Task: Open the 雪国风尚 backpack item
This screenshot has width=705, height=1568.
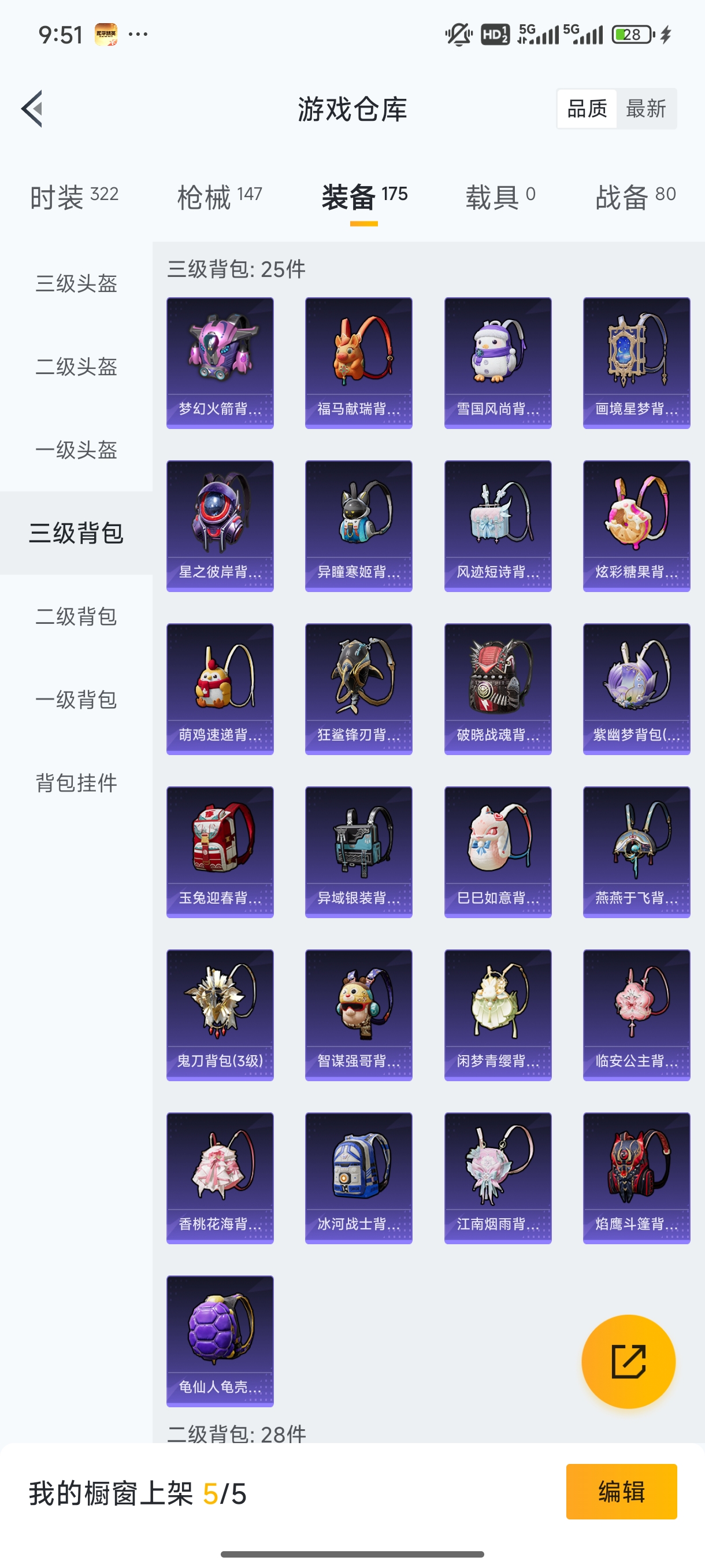Action: point(498,363)
